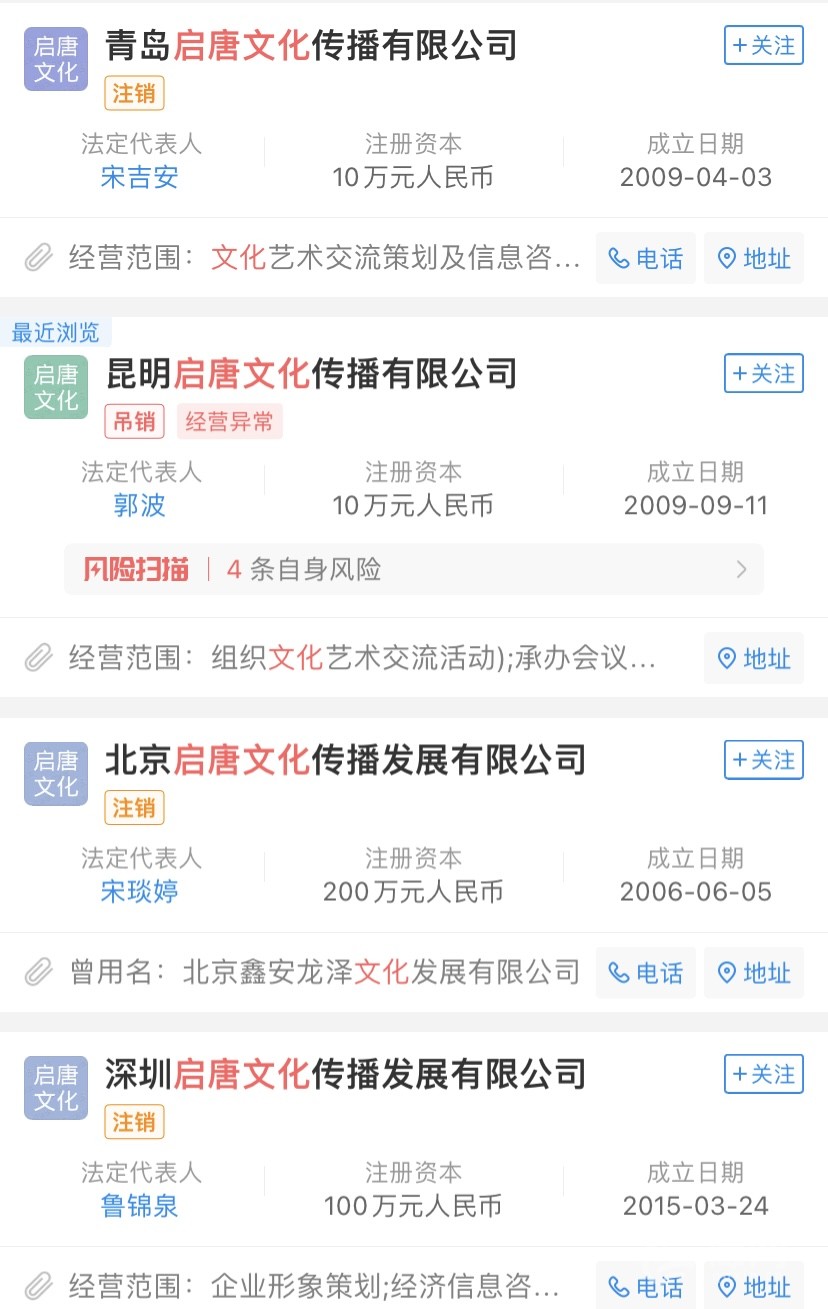Follow 深圳启唐文化传播发展有限公司 with 关注 button

coord(763,1074)
